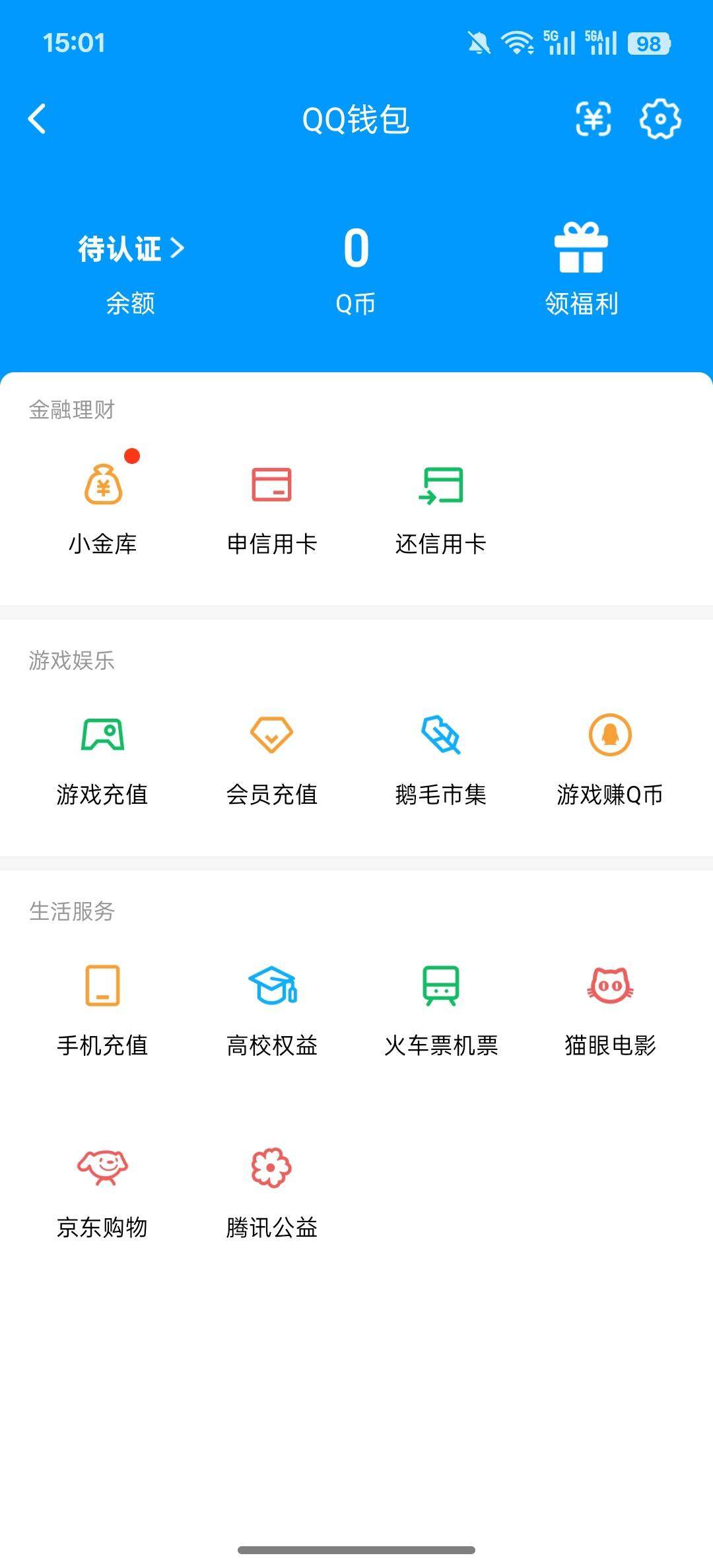Go back with the left arrow

click(36, 120)
